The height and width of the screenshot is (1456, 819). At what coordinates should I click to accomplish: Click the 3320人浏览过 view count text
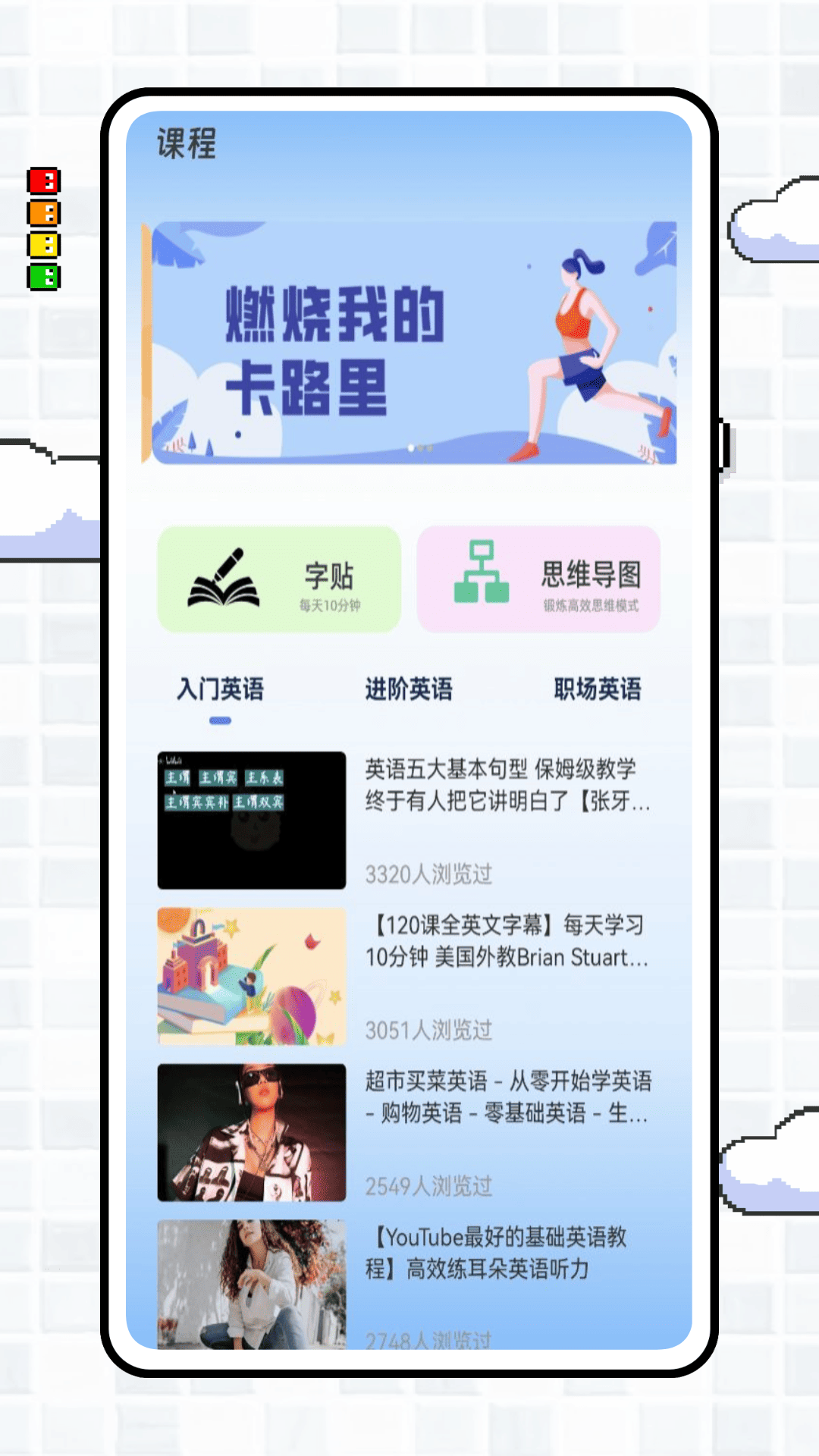point(428,876)
